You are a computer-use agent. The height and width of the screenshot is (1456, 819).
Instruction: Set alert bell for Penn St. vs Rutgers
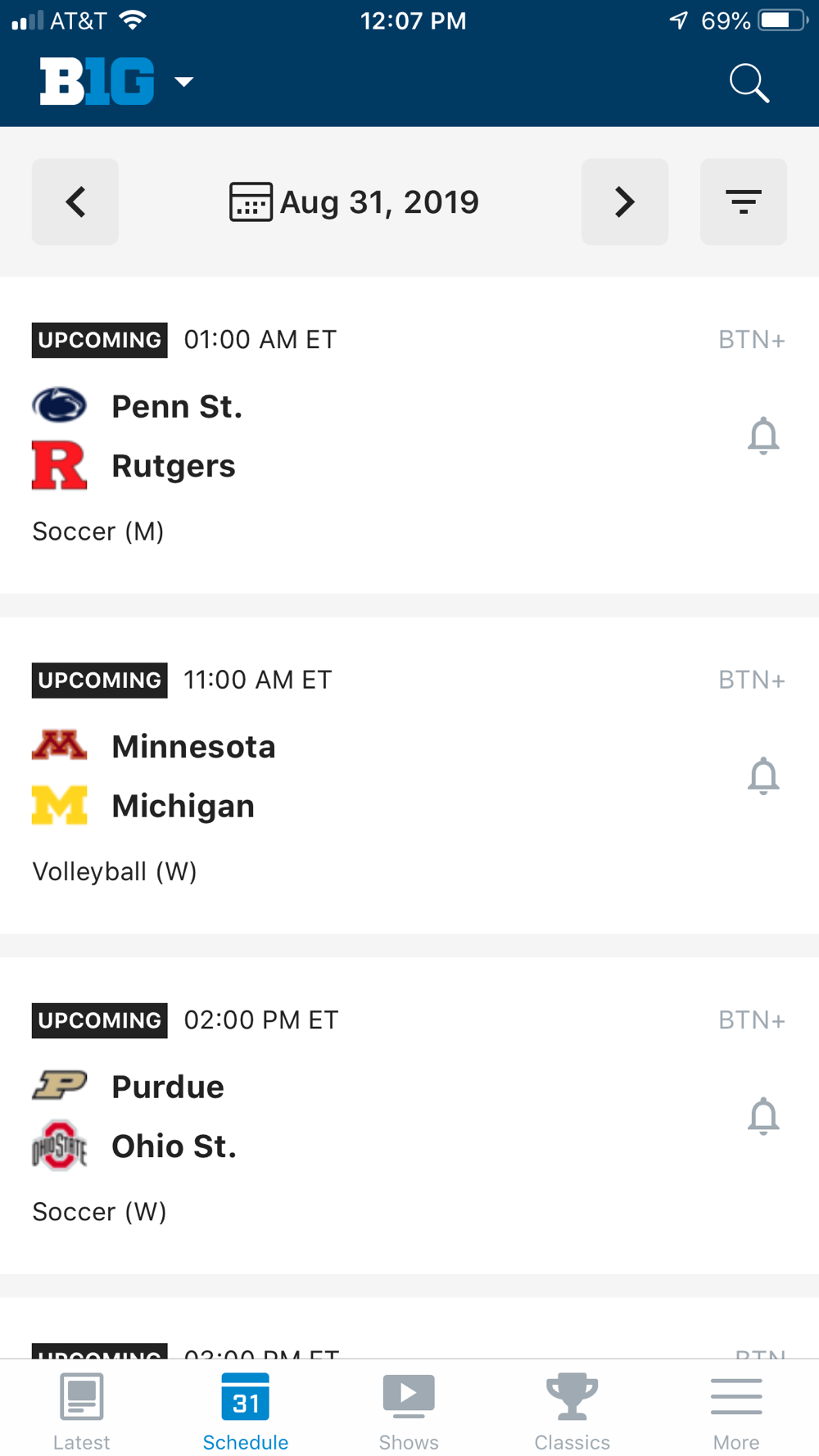pyautogui.click(x=763, y=436)
